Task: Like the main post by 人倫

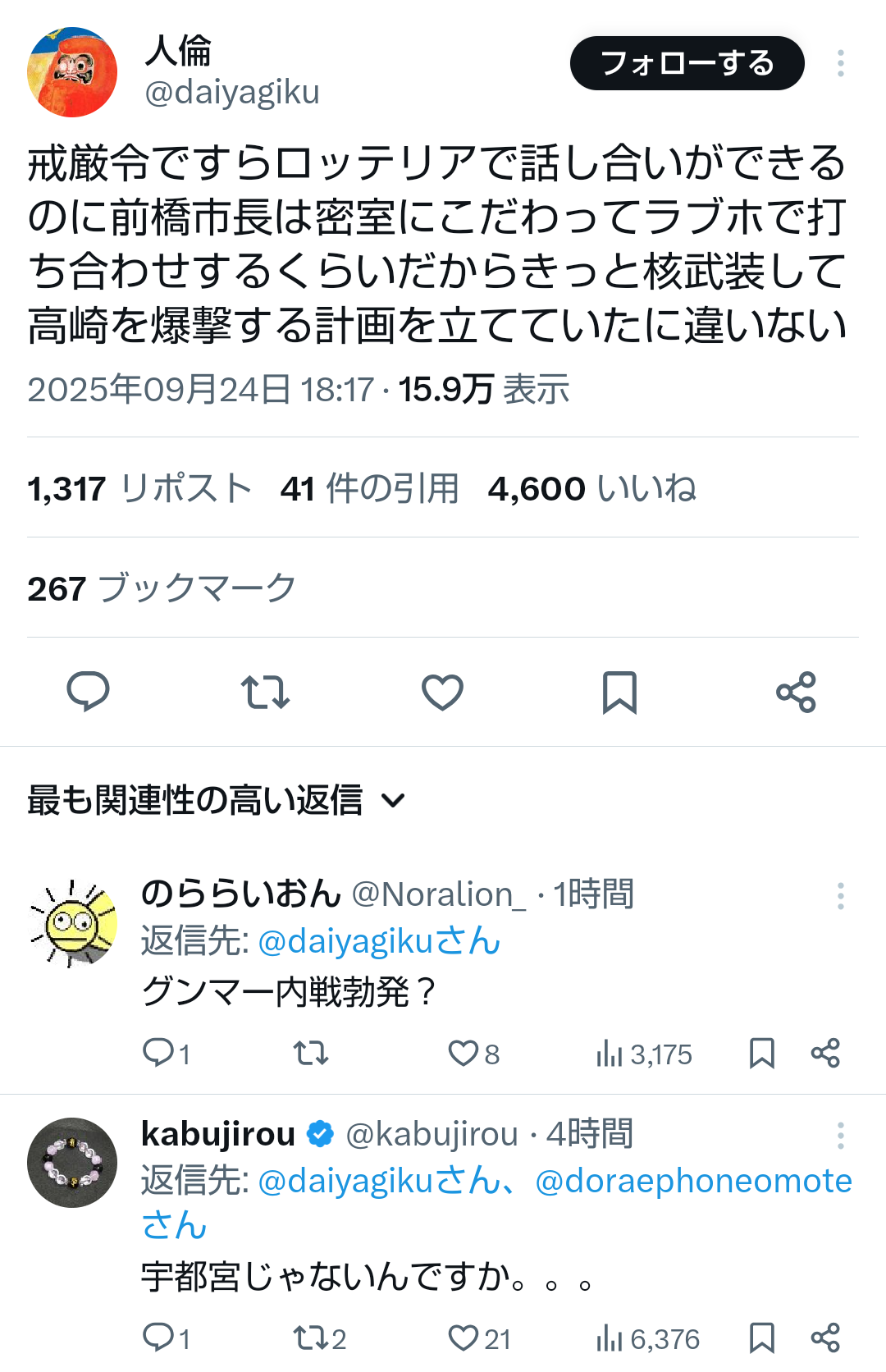Action: pyautogui.click(x=442, y=692)
